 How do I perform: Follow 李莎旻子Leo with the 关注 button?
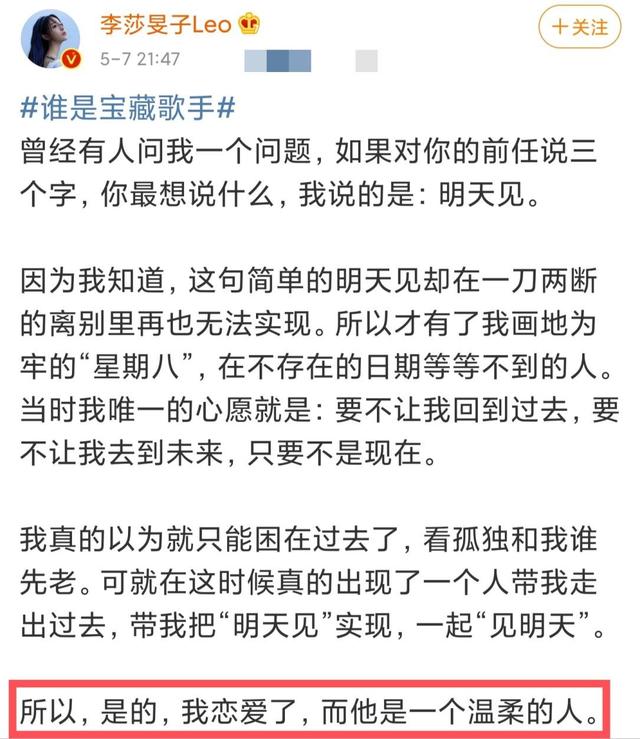[x=580, y=27]
